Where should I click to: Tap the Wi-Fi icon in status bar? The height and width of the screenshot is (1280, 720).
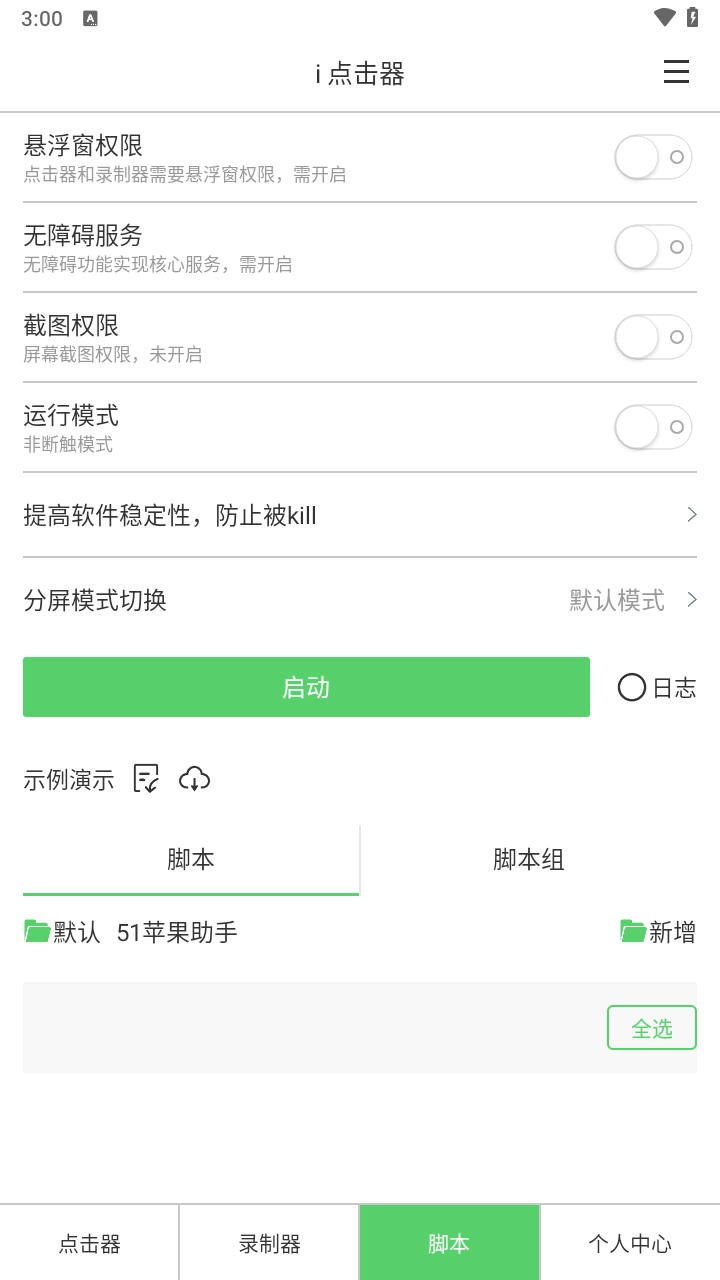click(x=664, y=17)
